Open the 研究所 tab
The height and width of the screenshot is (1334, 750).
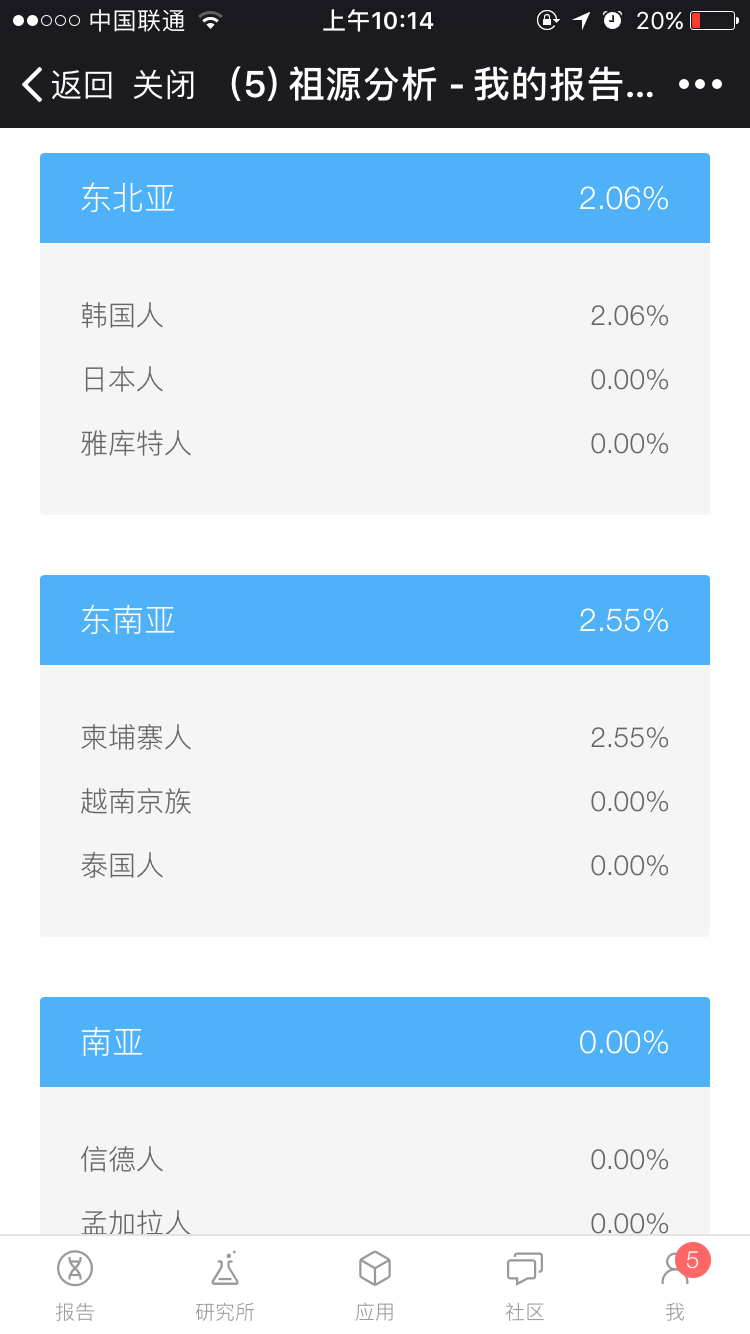click(225, 1285)
